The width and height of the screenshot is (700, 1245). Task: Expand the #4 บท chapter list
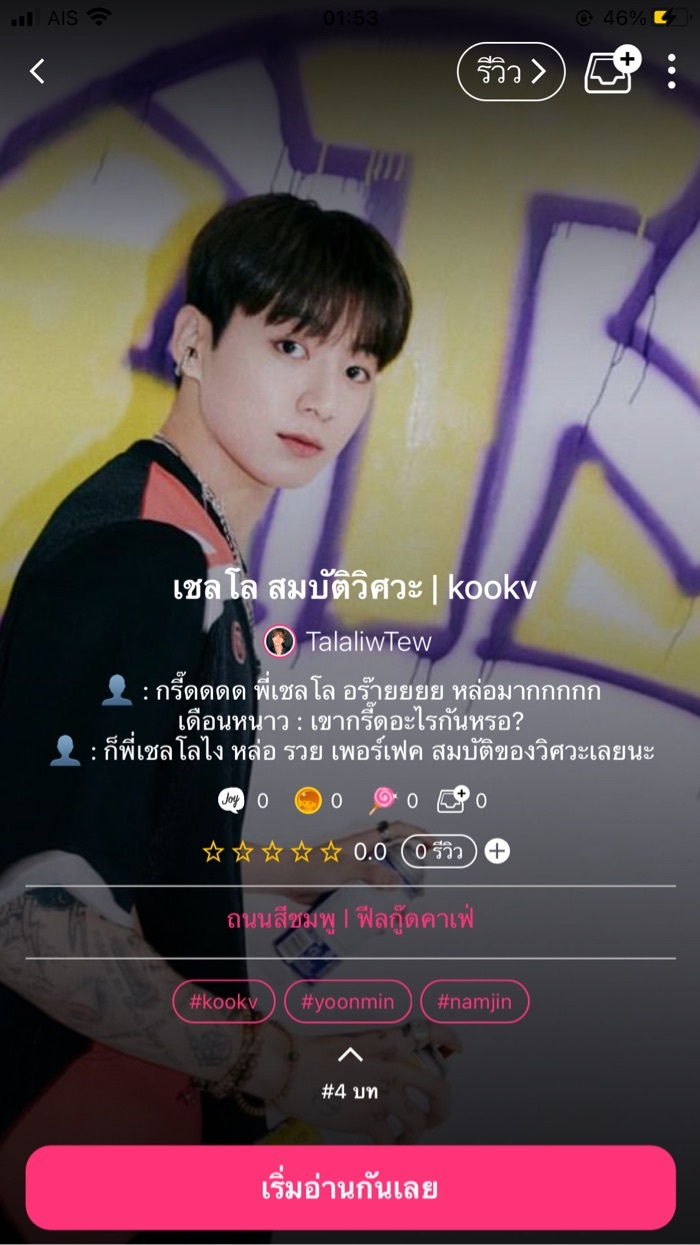(350, 1070)
